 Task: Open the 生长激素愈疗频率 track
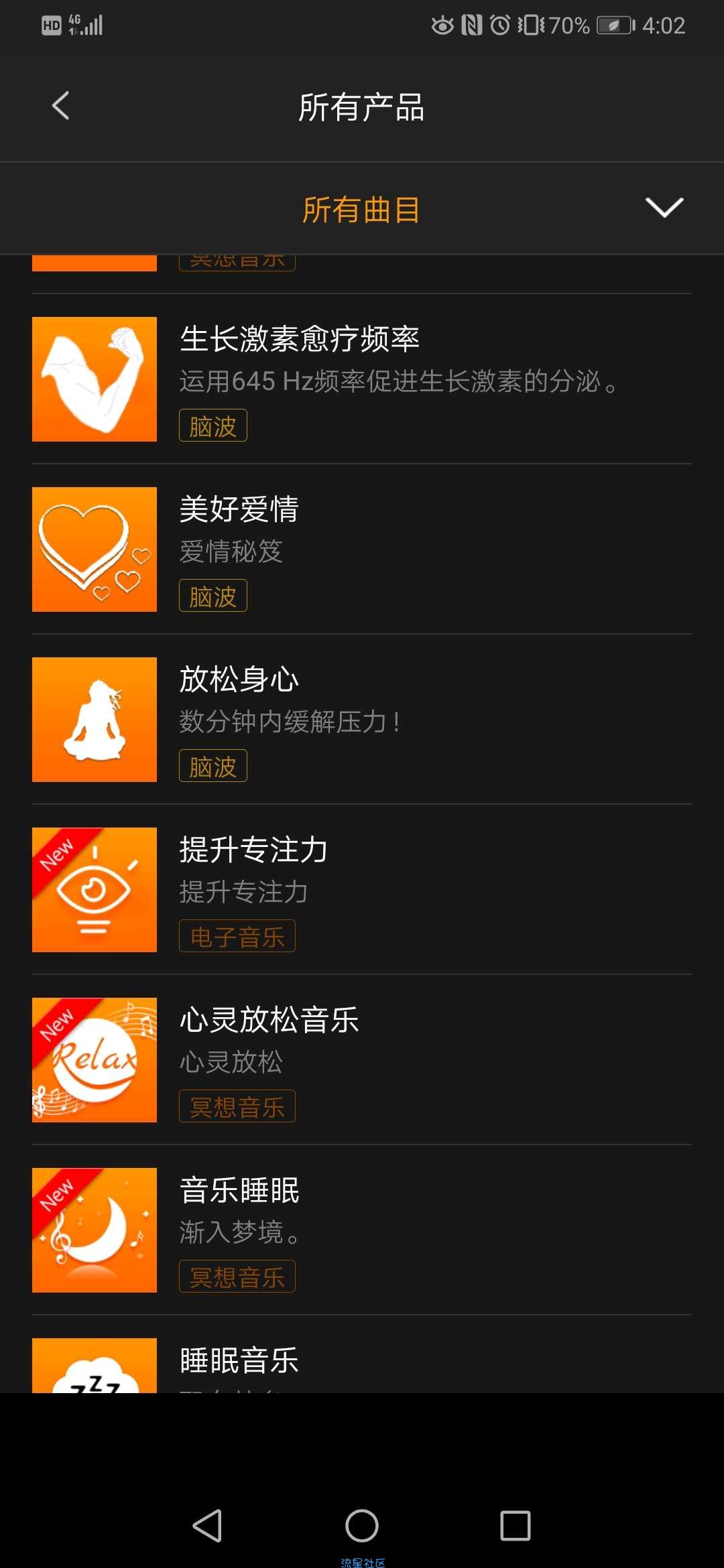[x=362, y=379]
